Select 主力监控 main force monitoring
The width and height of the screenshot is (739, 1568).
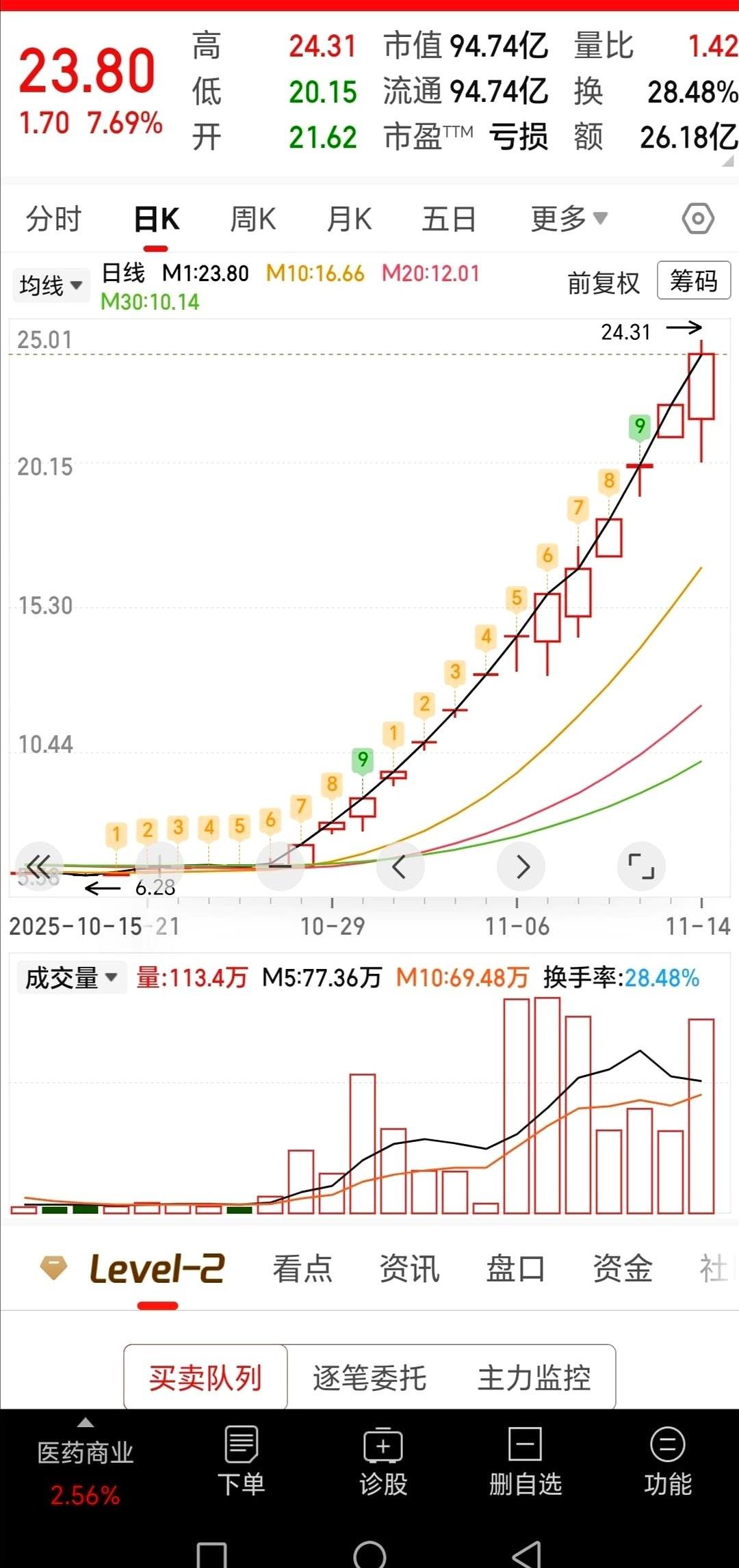point(535,1376)
